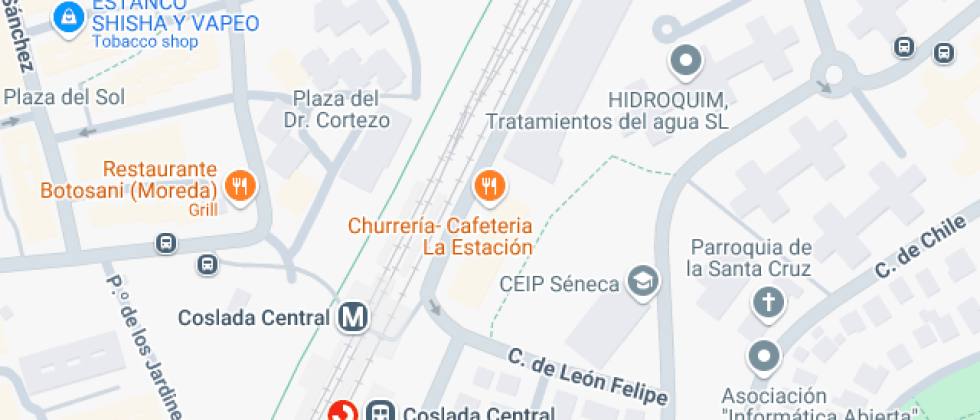Open Parroquia de la Santa Cruz marker
This screenshot has height=420, width=980.
click(x=768, y=300)
